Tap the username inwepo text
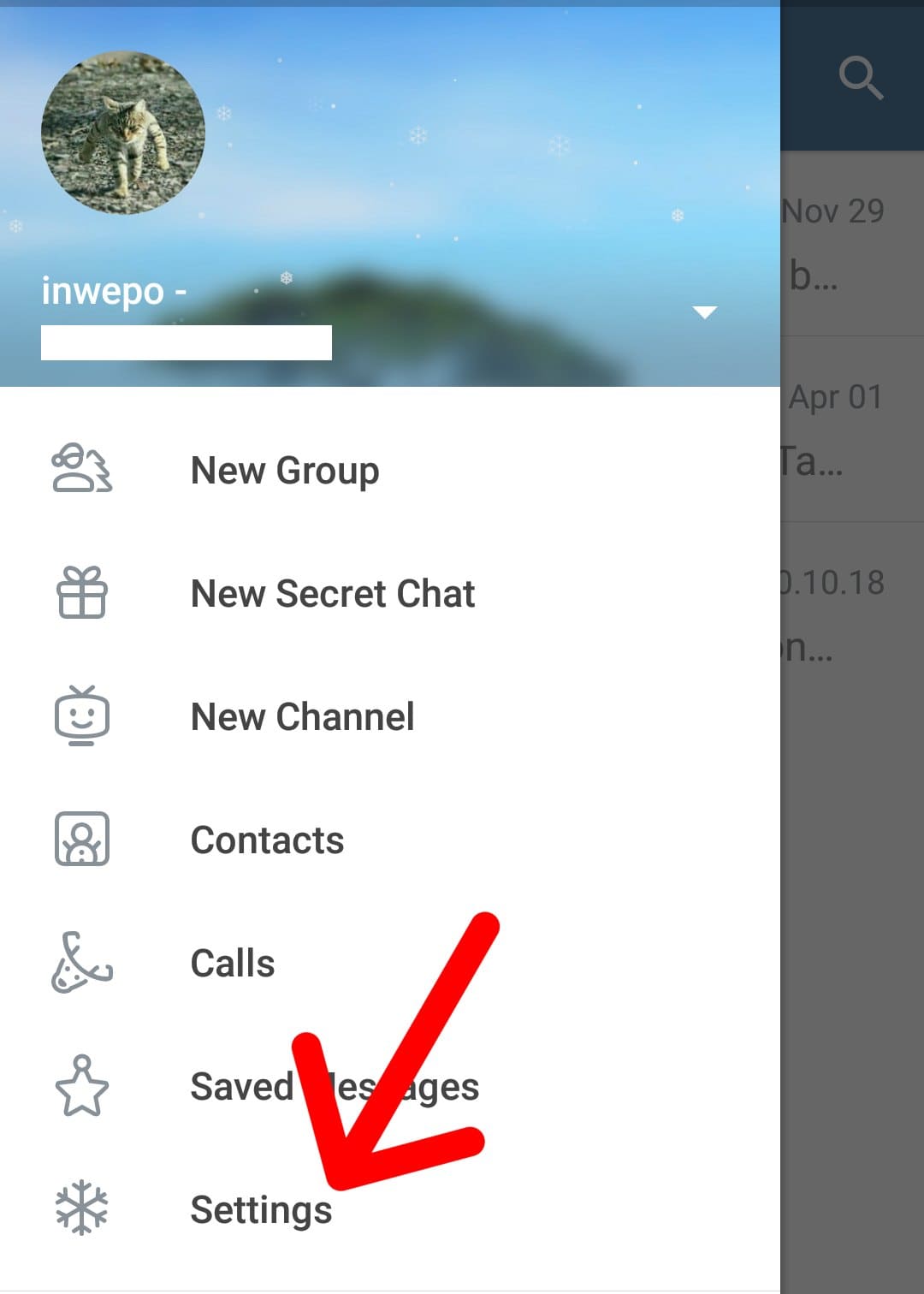 tap(112, 290)
